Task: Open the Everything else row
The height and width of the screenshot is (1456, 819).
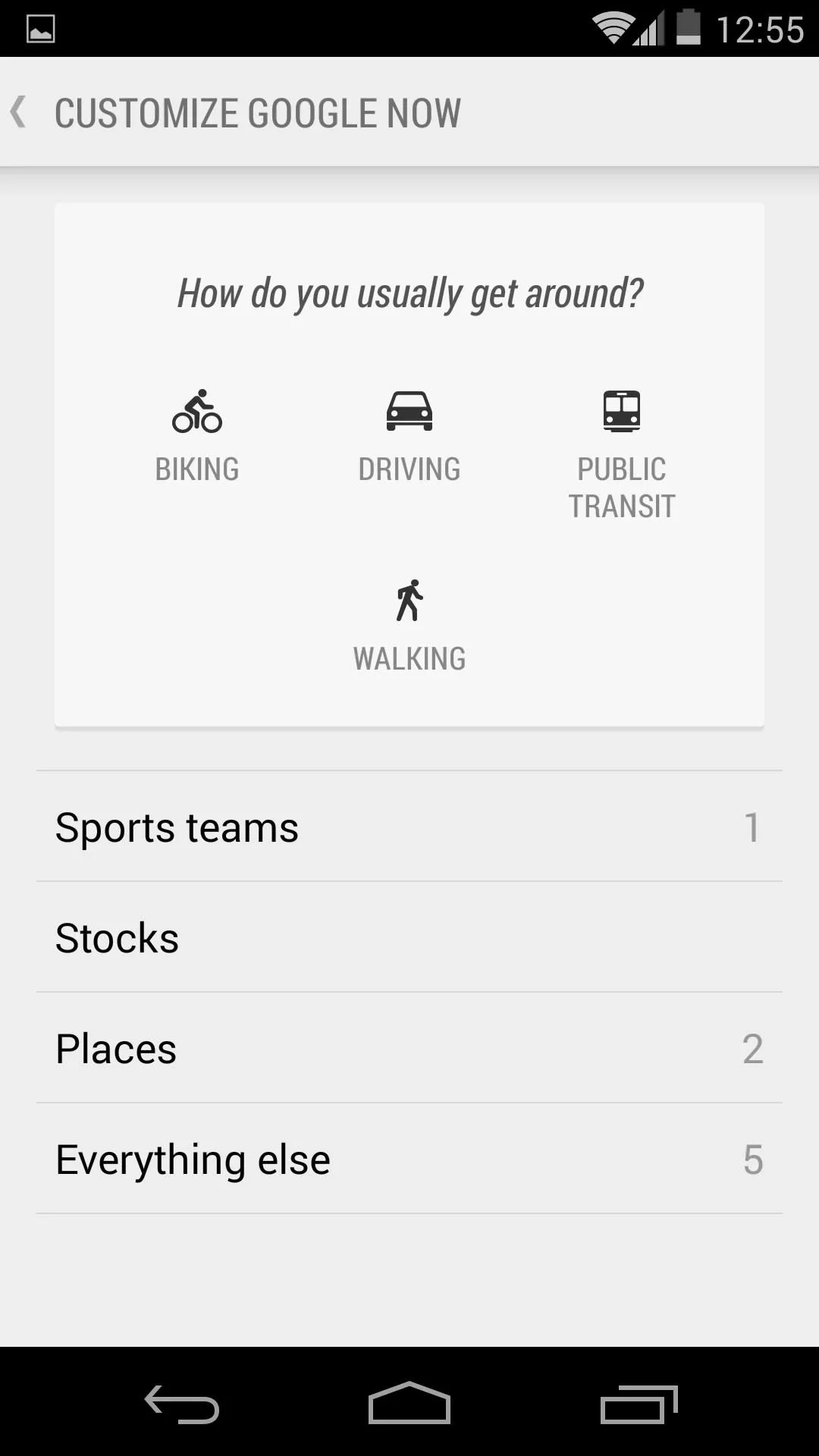Action: [x=409, y=1159]
